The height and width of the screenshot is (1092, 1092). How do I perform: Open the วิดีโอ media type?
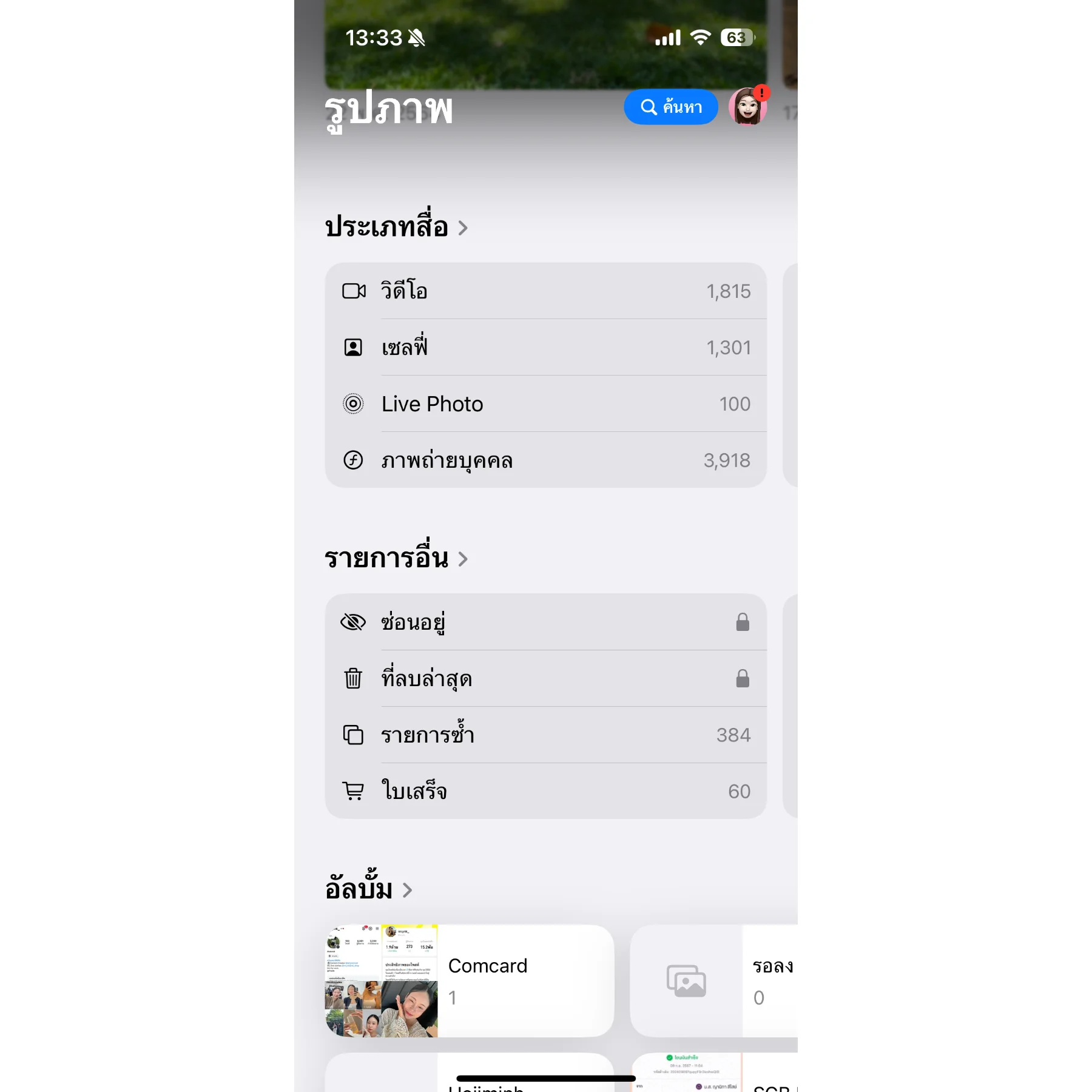(545, 291)
